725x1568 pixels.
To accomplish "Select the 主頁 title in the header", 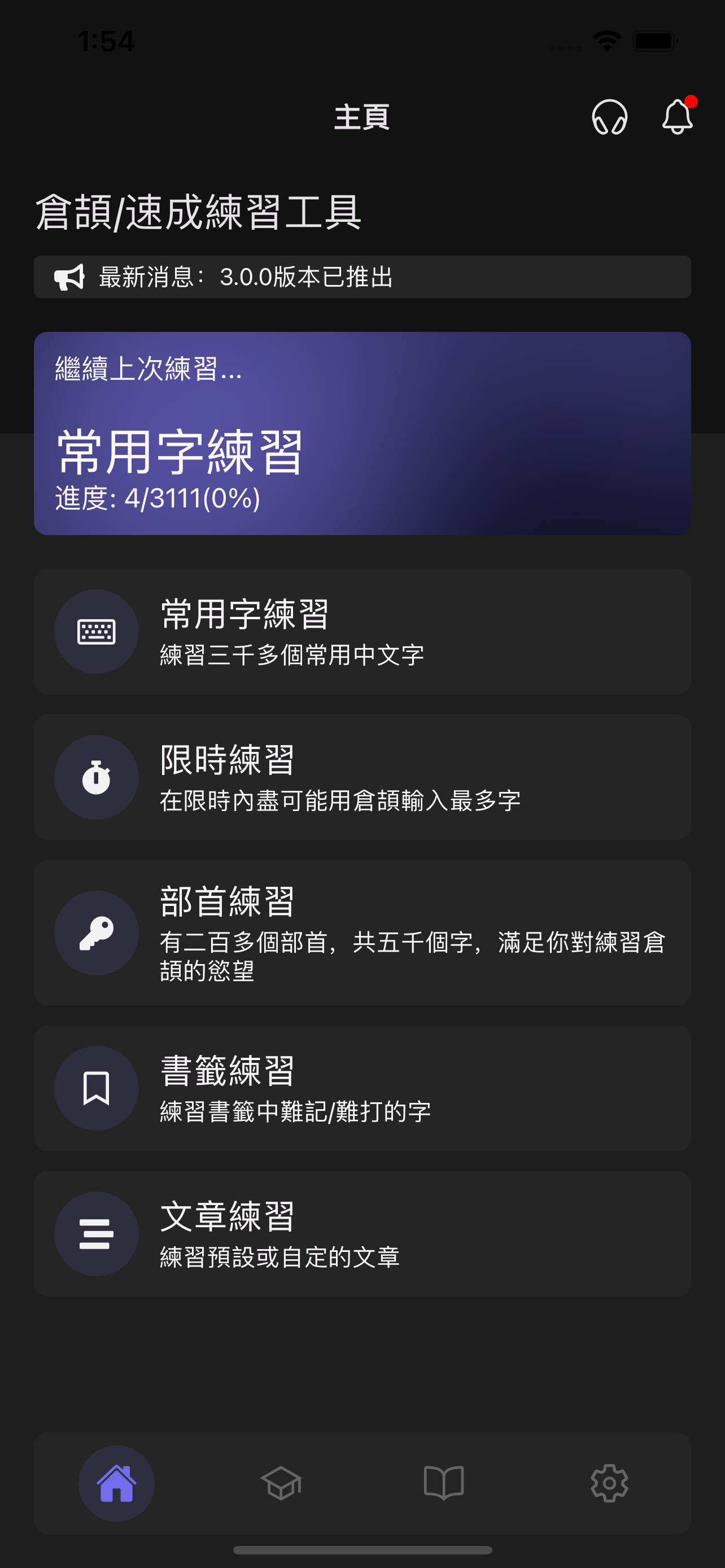I will 362,118.
